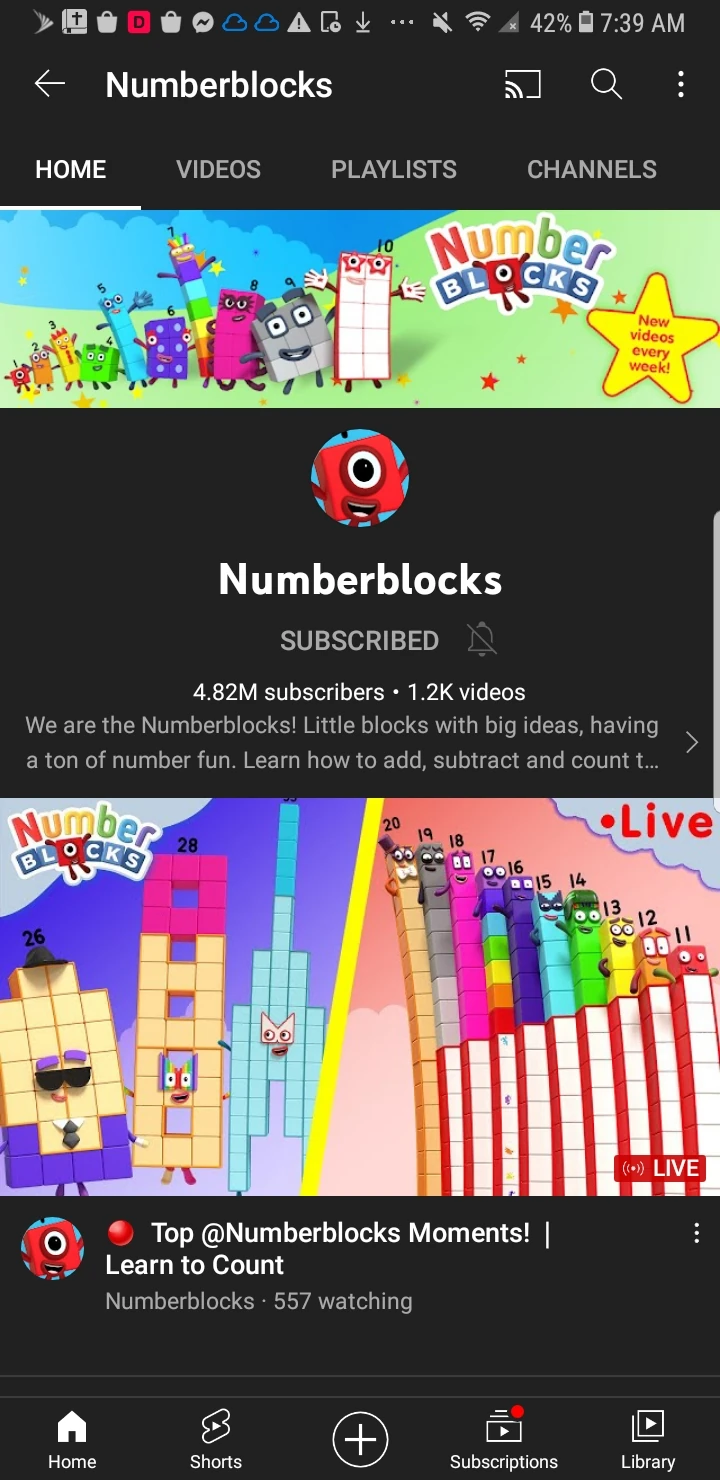
Task: Expand the full channel description
Action: (690, 742)
